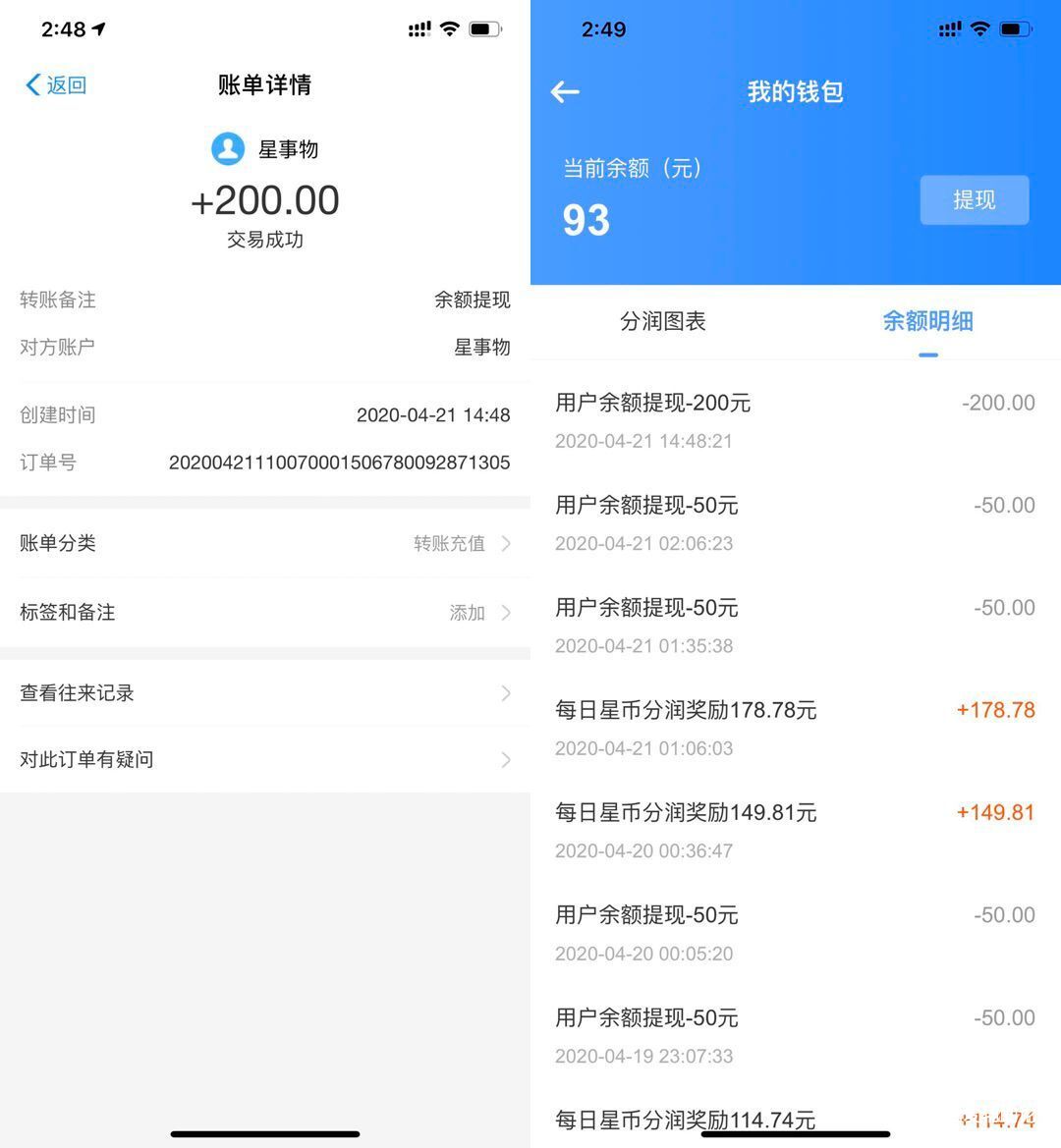Viewport: 1061px width, 1148px height.
Task: Open the 账单分类 row
Action: pos(265,543)
